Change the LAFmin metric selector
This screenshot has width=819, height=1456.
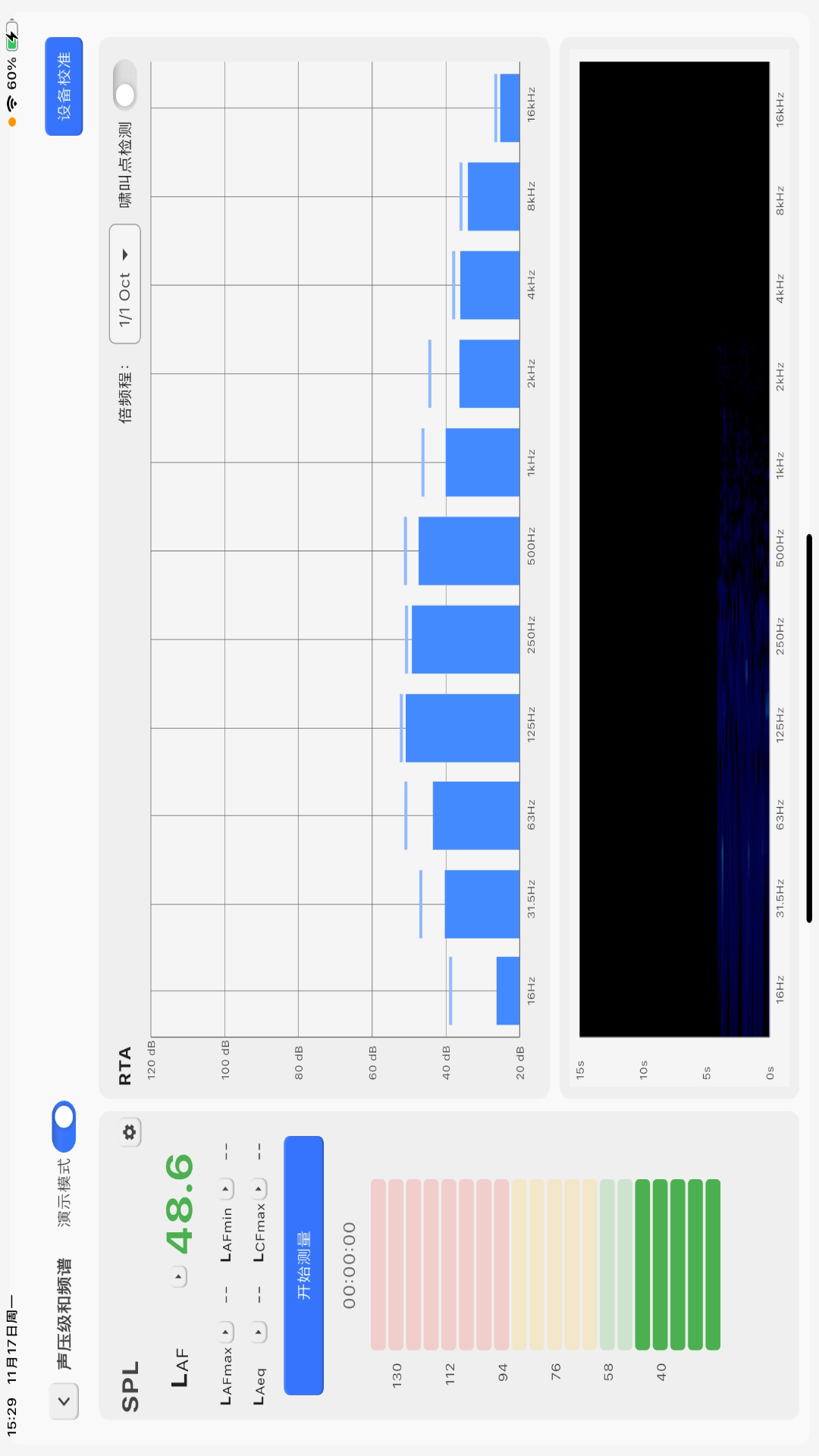pos(226,1189)
